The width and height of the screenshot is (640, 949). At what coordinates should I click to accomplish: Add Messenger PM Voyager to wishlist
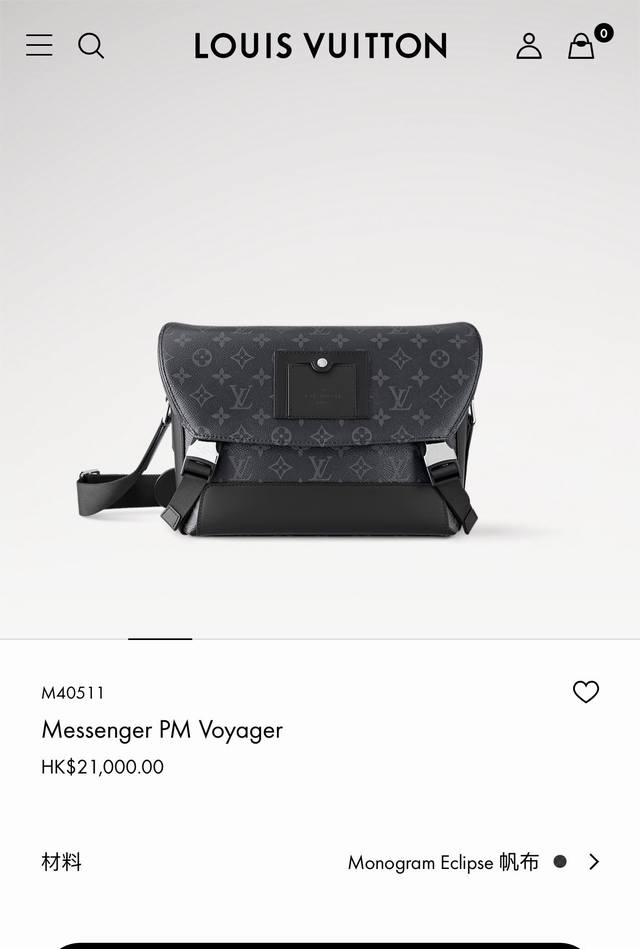[586, 692]
